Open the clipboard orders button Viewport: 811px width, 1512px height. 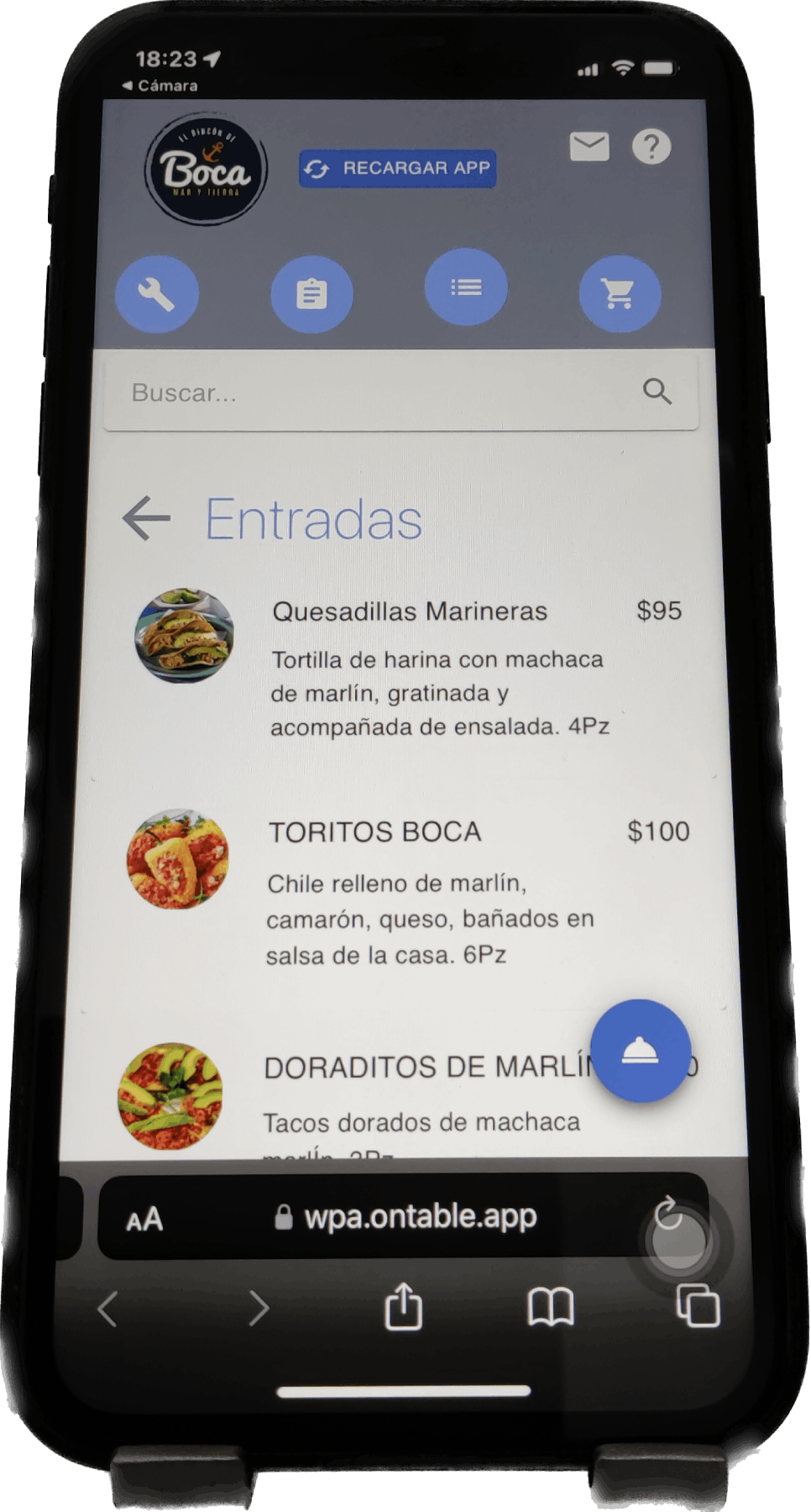tap(311, 294)
